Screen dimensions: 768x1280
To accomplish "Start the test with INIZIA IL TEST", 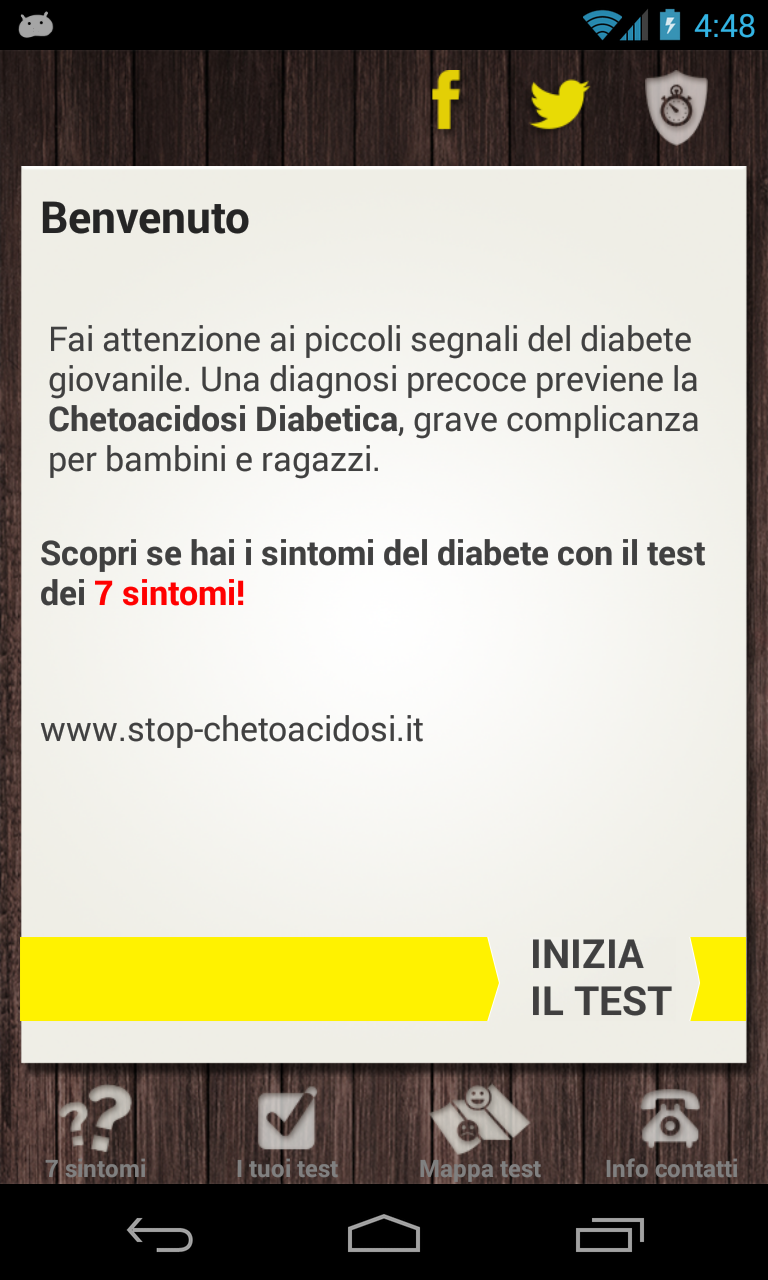I will [x=601, y=978].
